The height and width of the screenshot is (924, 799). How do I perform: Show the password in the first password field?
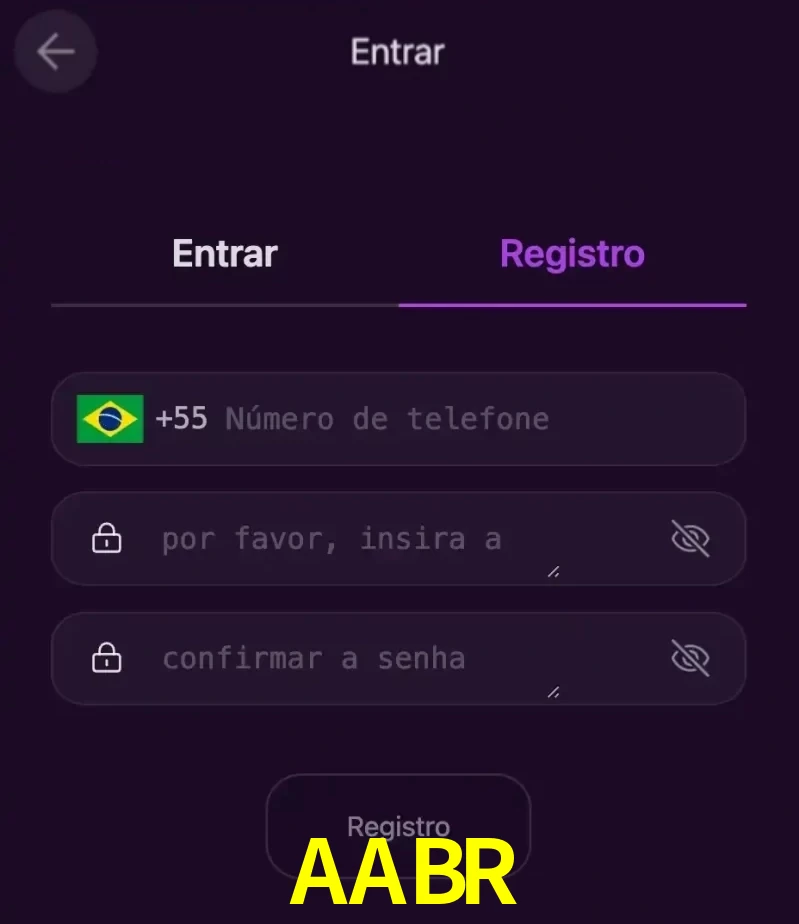[690, 540]
